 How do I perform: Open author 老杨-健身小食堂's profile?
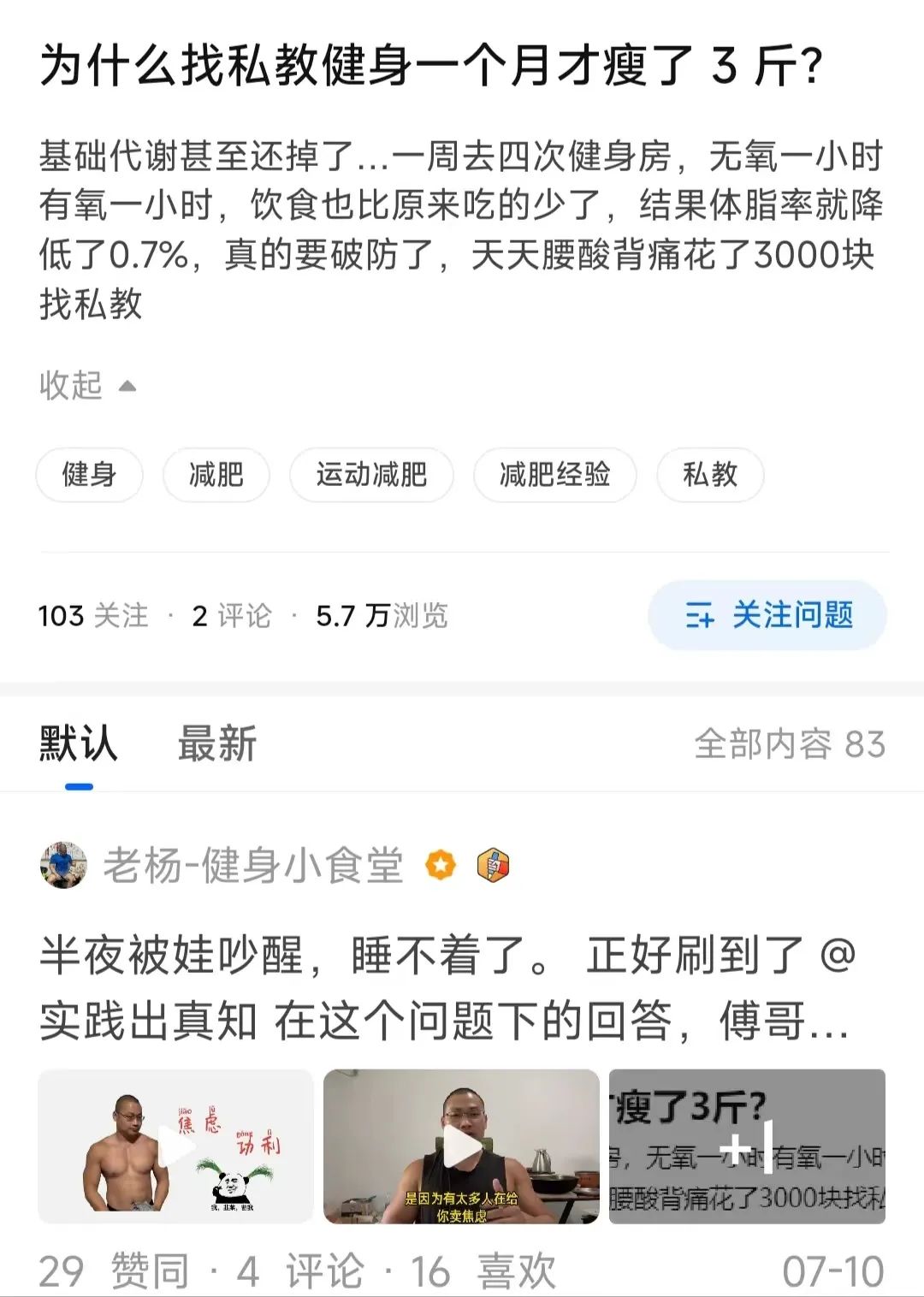click(252, 866)
